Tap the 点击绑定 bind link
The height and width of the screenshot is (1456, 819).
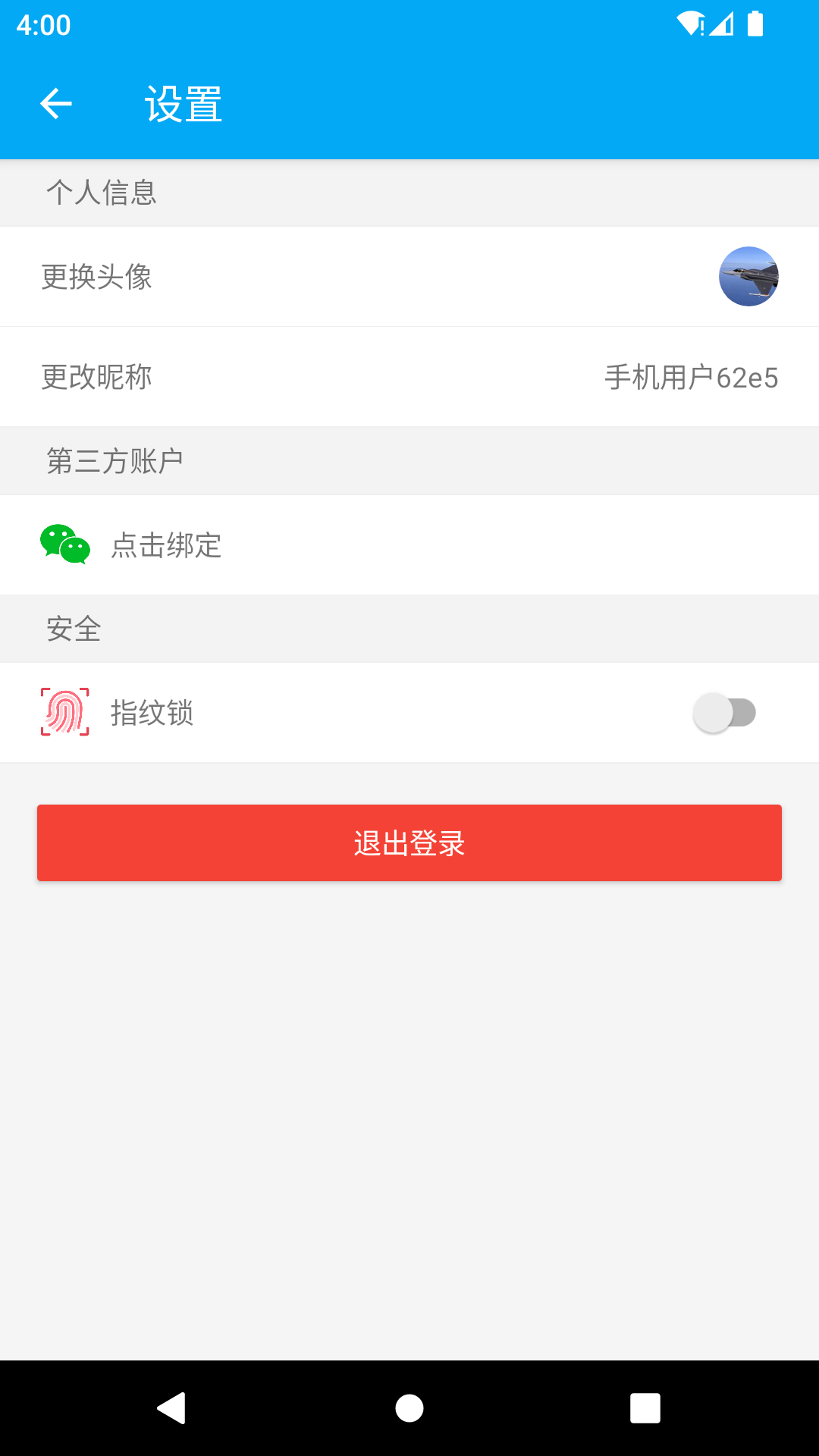click(164, 547)
